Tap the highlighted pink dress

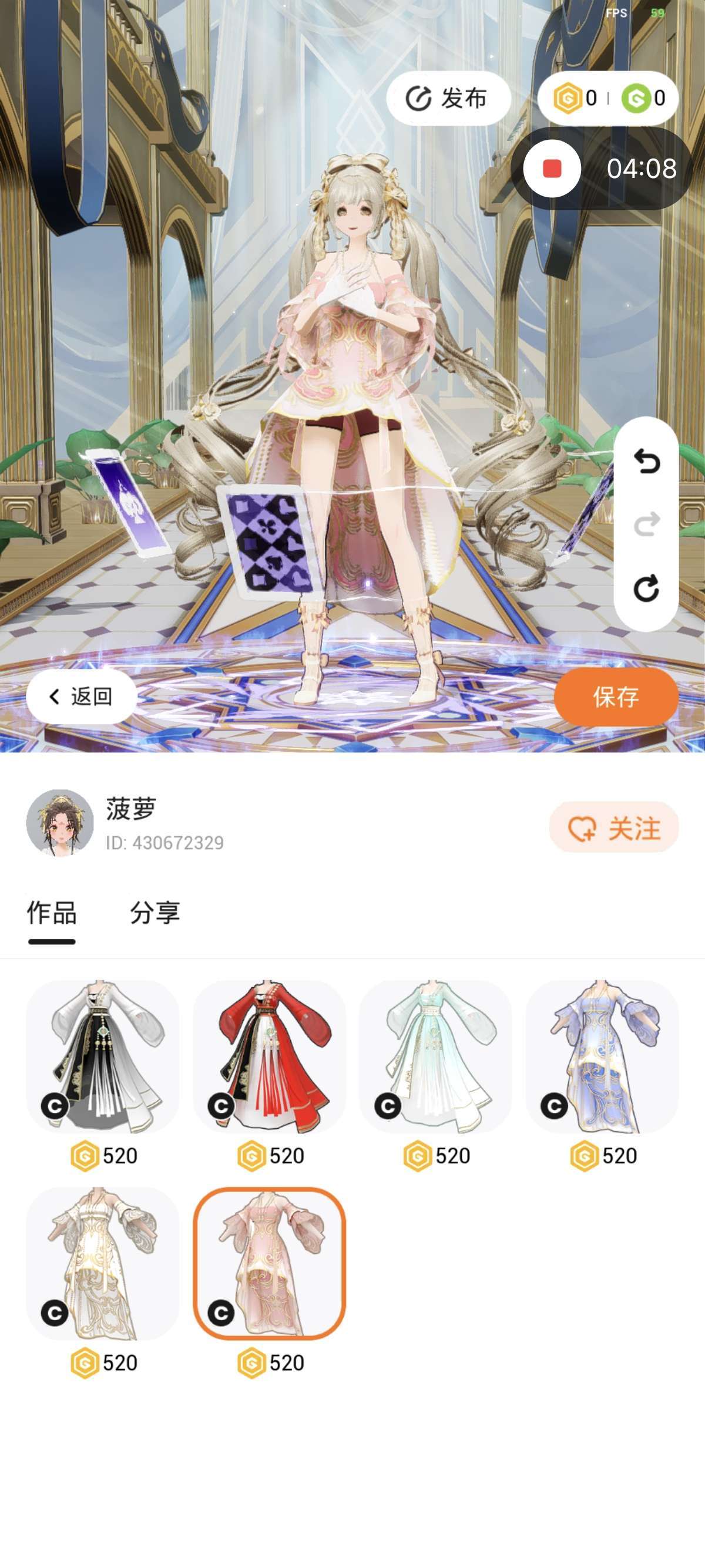click(269, 1263)
